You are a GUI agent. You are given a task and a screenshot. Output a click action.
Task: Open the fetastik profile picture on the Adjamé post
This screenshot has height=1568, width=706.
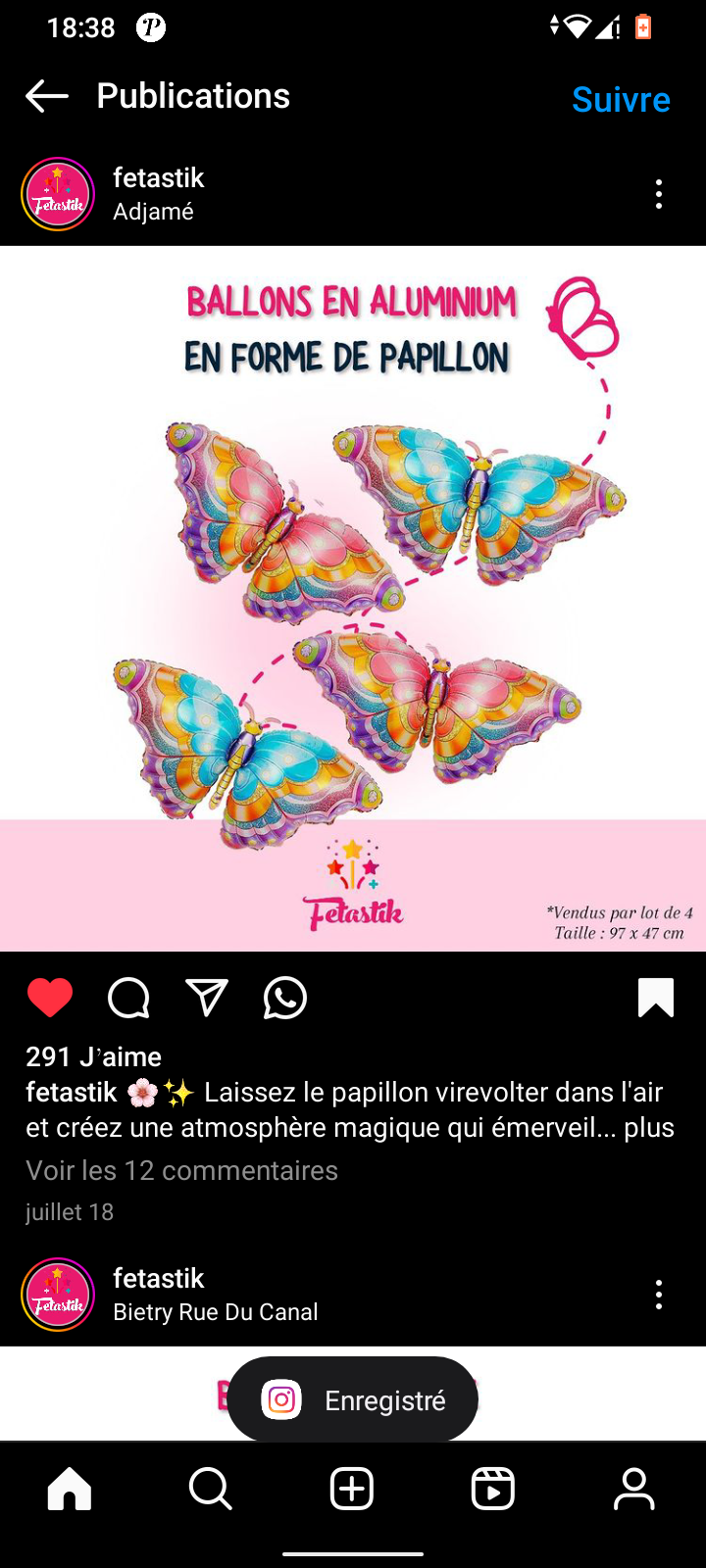tap(58, 194)
